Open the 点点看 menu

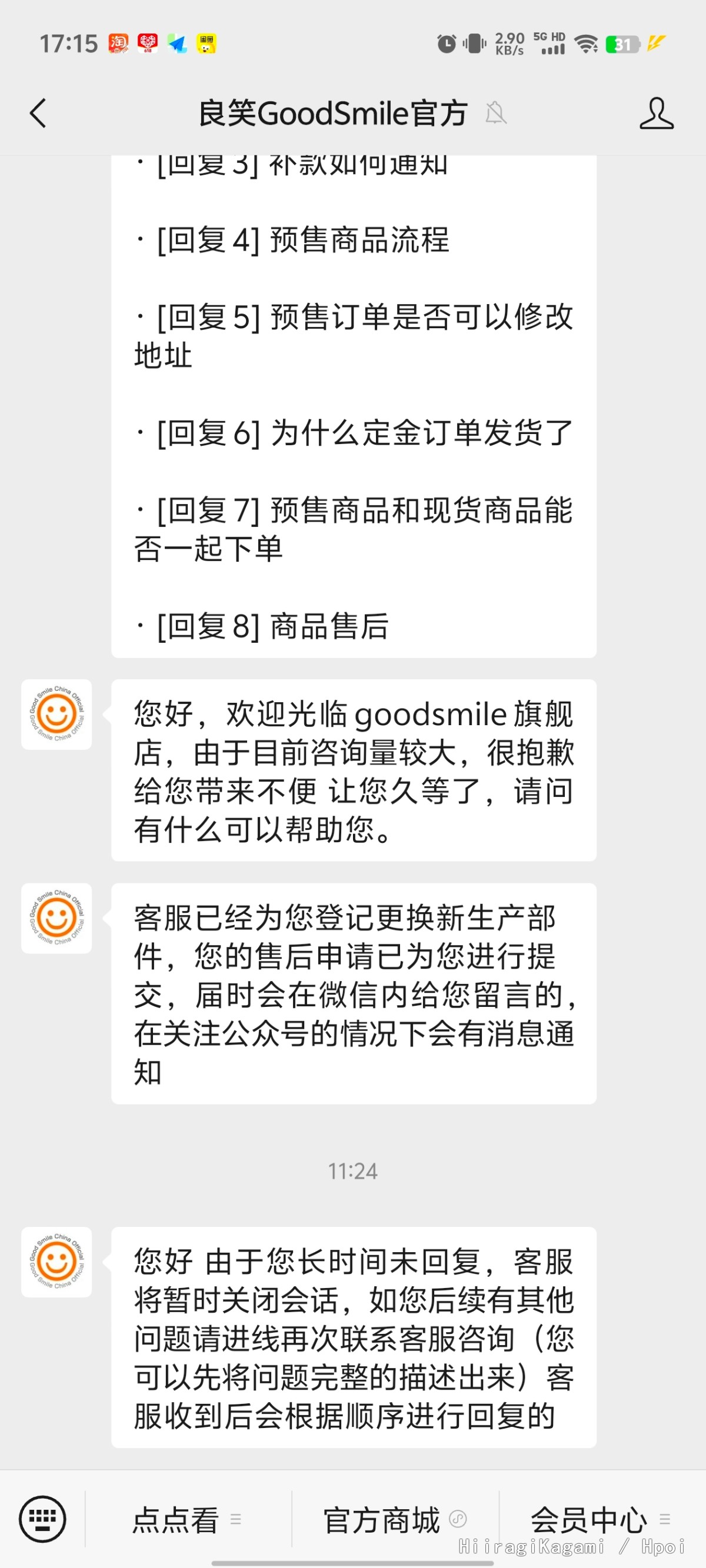[187, 1520]
